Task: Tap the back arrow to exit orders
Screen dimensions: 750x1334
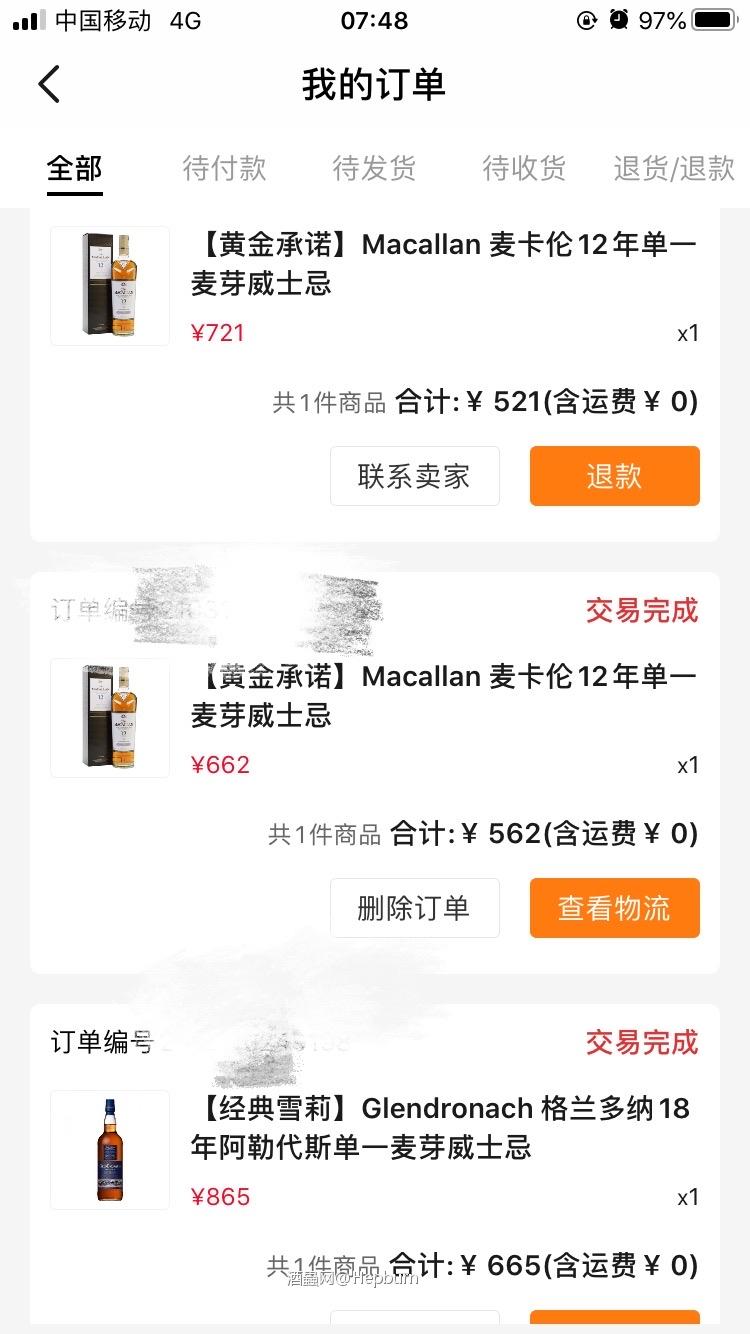Action: (49, 84)
